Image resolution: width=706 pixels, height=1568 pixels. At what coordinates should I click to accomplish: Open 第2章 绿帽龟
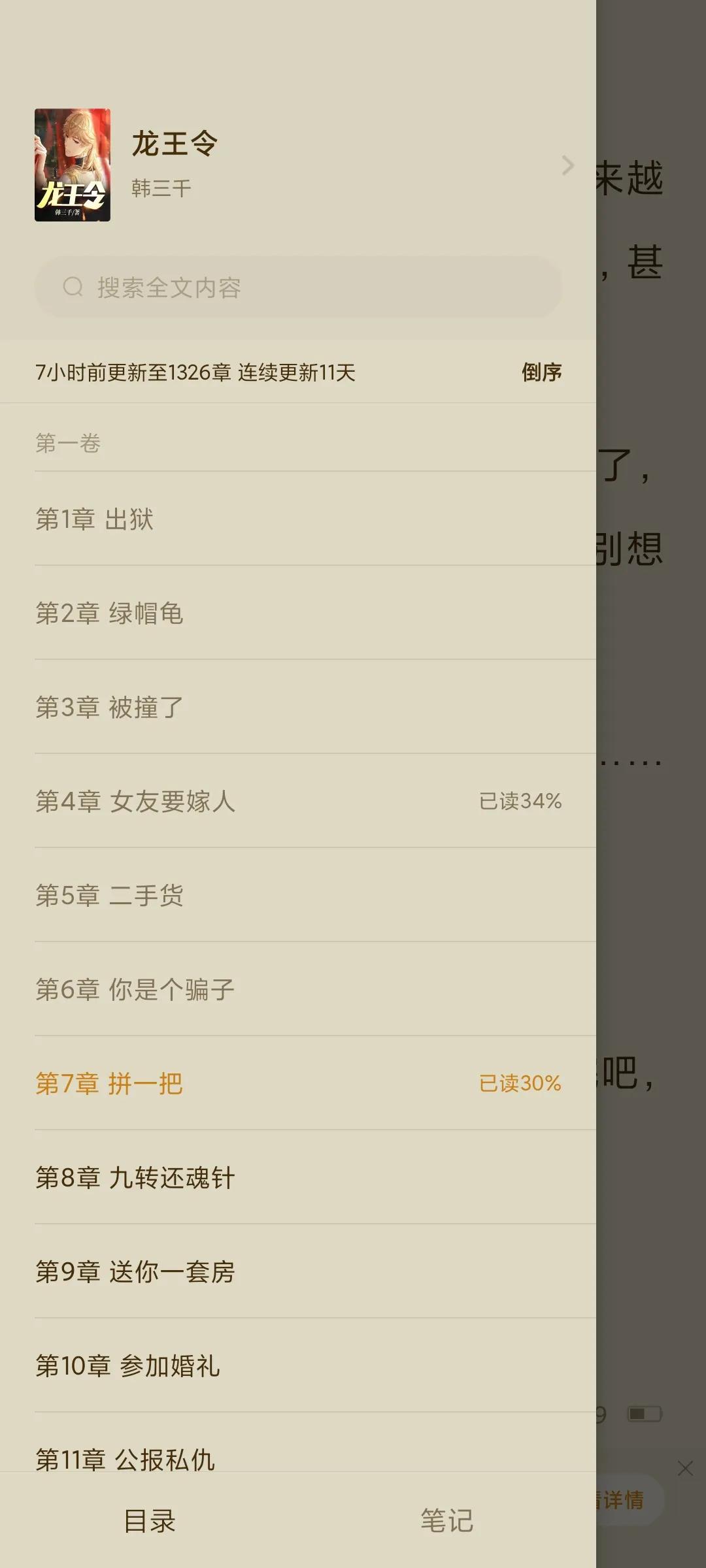[x=109, y=613]
